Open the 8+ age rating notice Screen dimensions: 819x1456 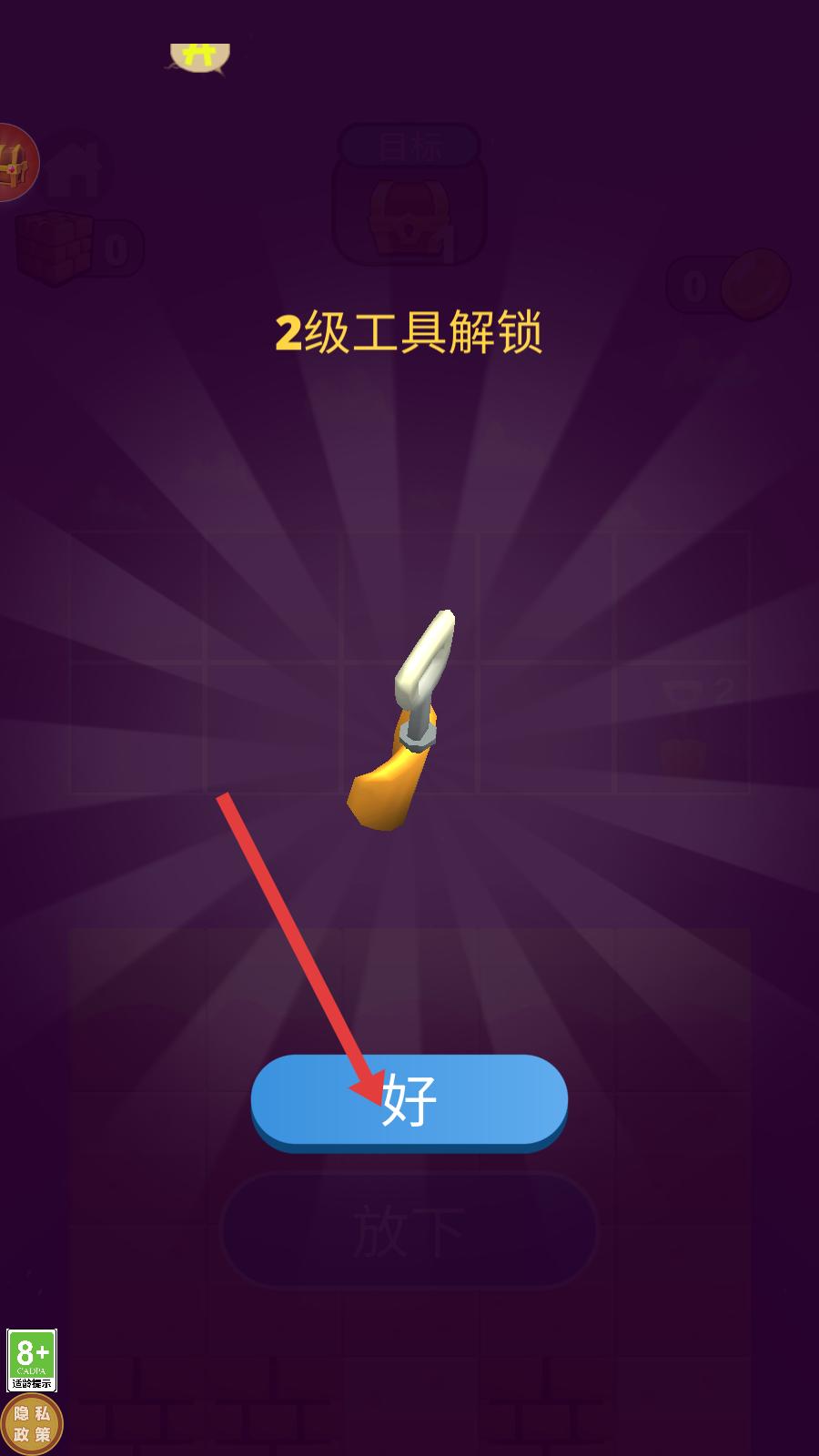(x=32, y=1360)
